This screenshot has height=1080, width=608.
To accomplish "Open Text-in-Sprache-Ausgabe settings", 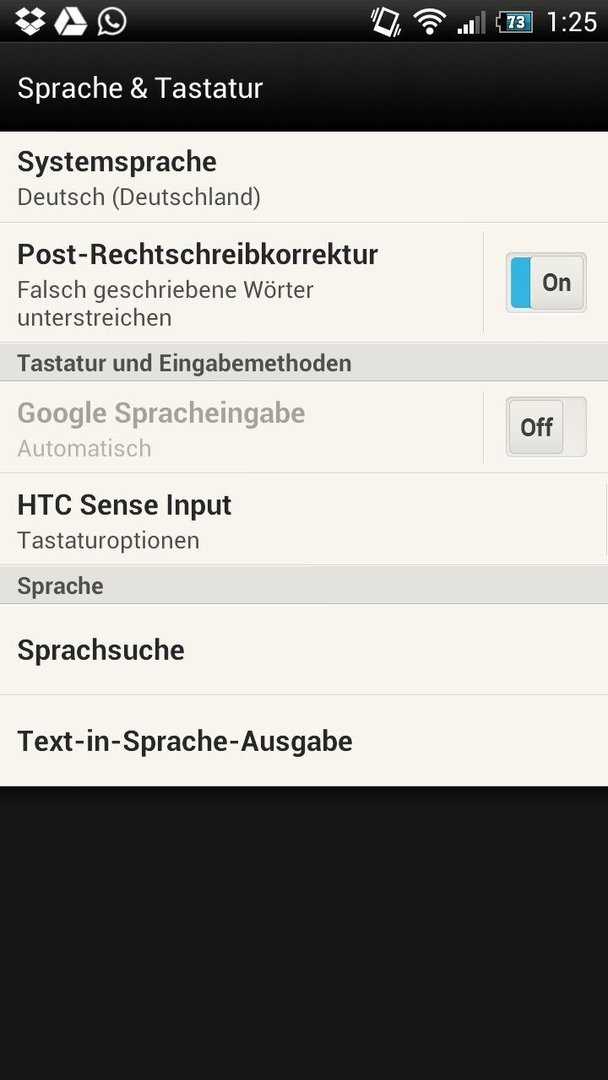I will tap(304, 741).
